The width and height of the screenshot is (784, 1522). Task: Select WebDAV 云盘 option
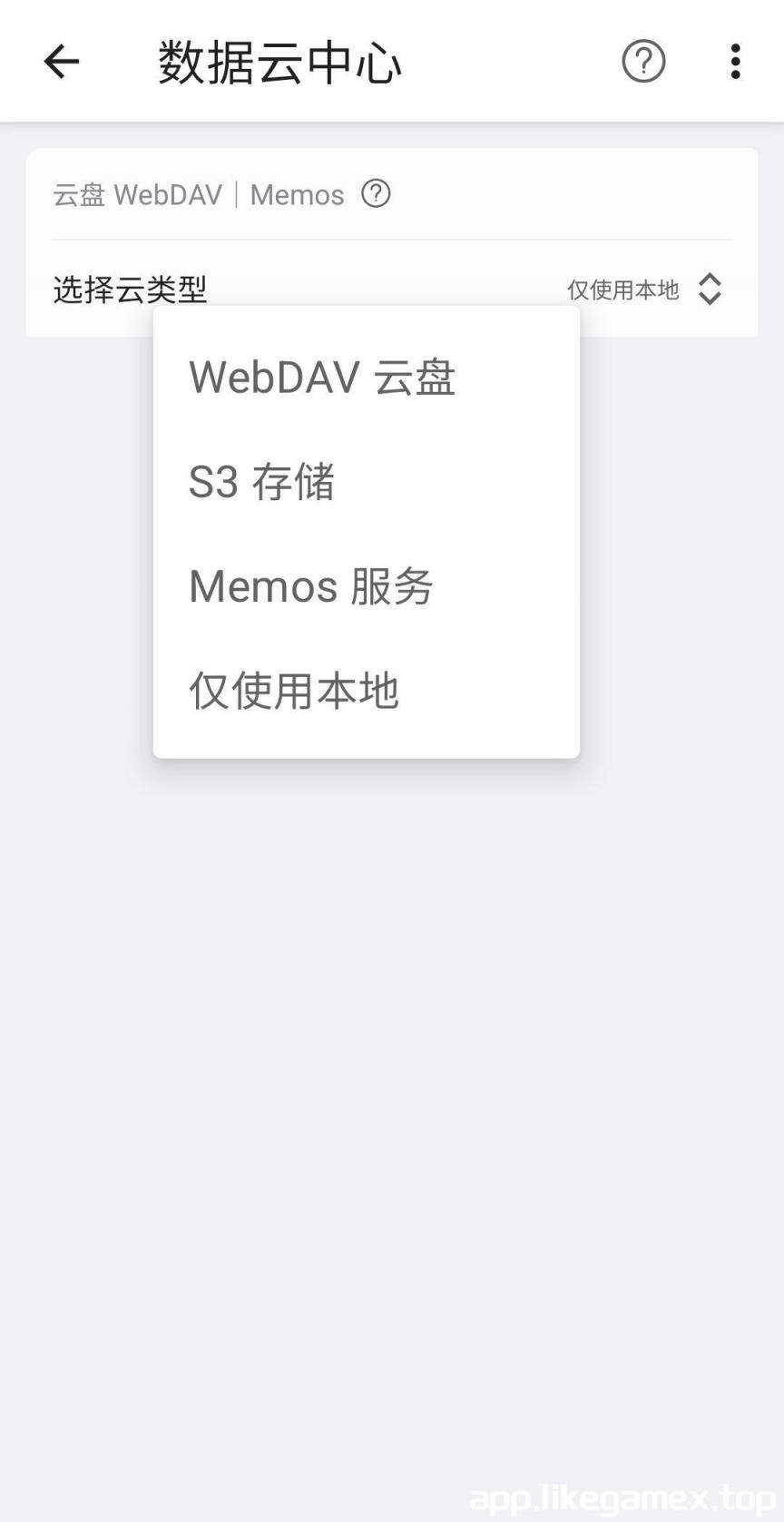367,377
